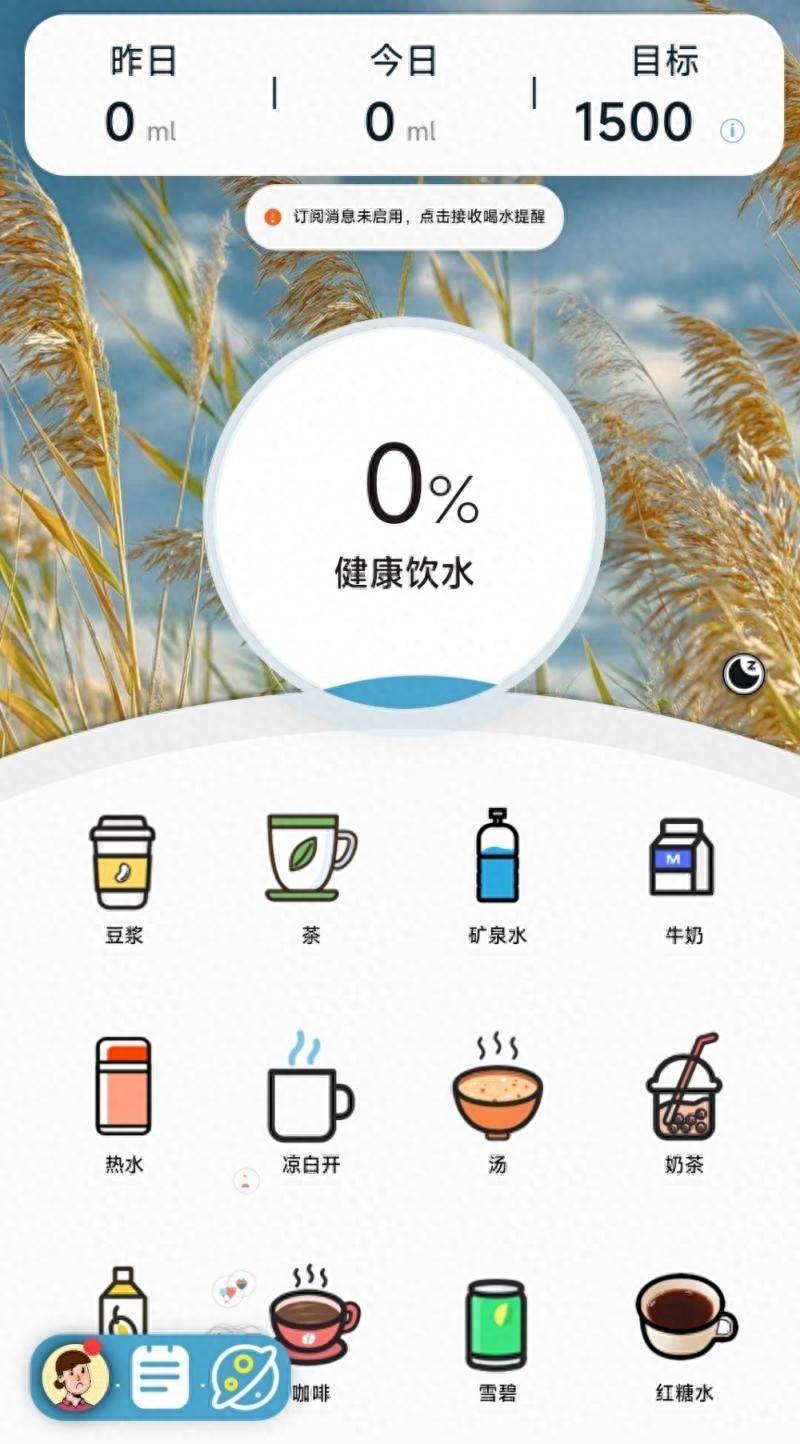Screen dimensions: 800x1444
Task: Toggle the sleep mode moon icon
Action: click(x=744, y=675)
